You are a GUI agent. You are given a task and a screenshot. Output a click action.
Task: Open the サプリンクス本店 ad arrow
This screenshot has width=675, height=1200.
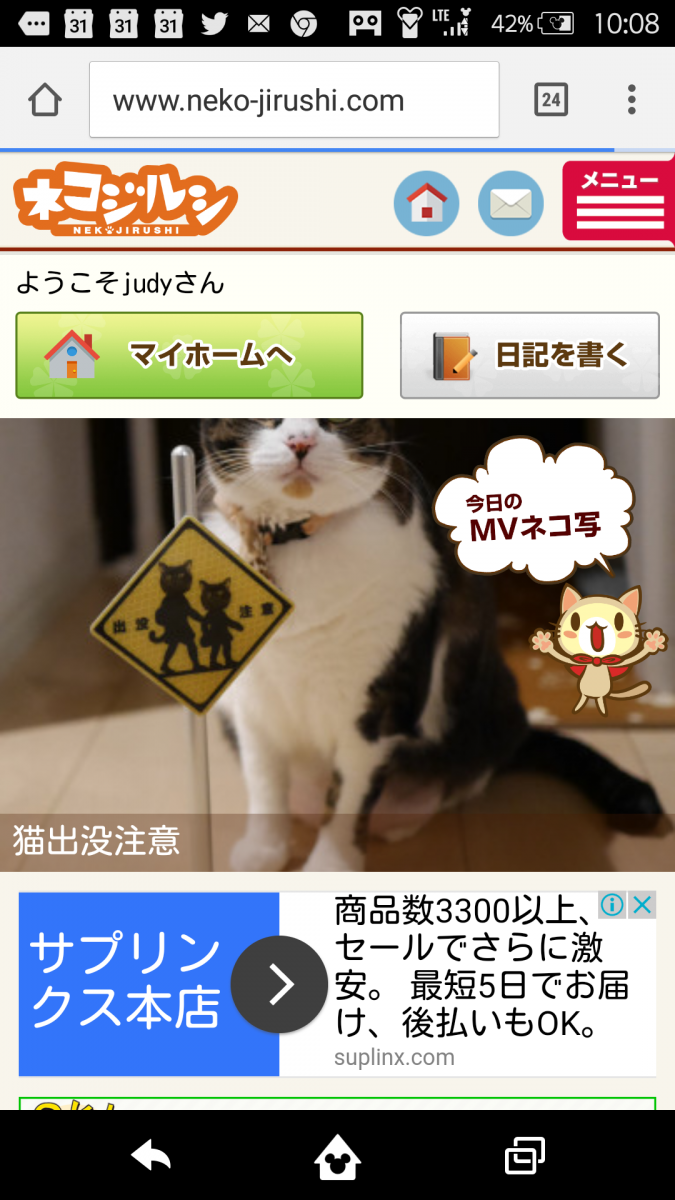click(279, 985)
